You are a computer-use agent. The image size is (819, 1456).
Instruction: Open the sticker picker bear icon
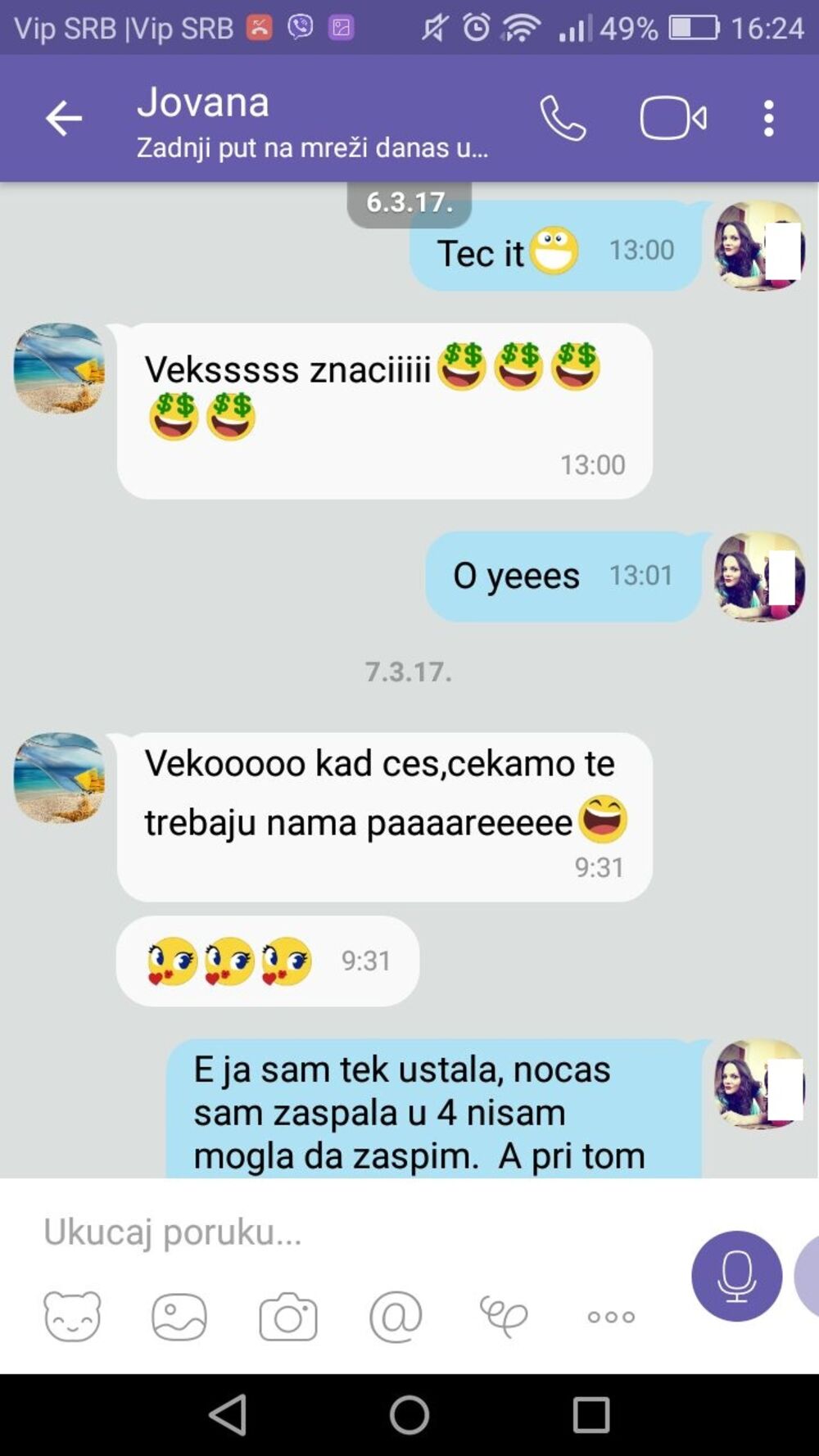click(72, 1317)
